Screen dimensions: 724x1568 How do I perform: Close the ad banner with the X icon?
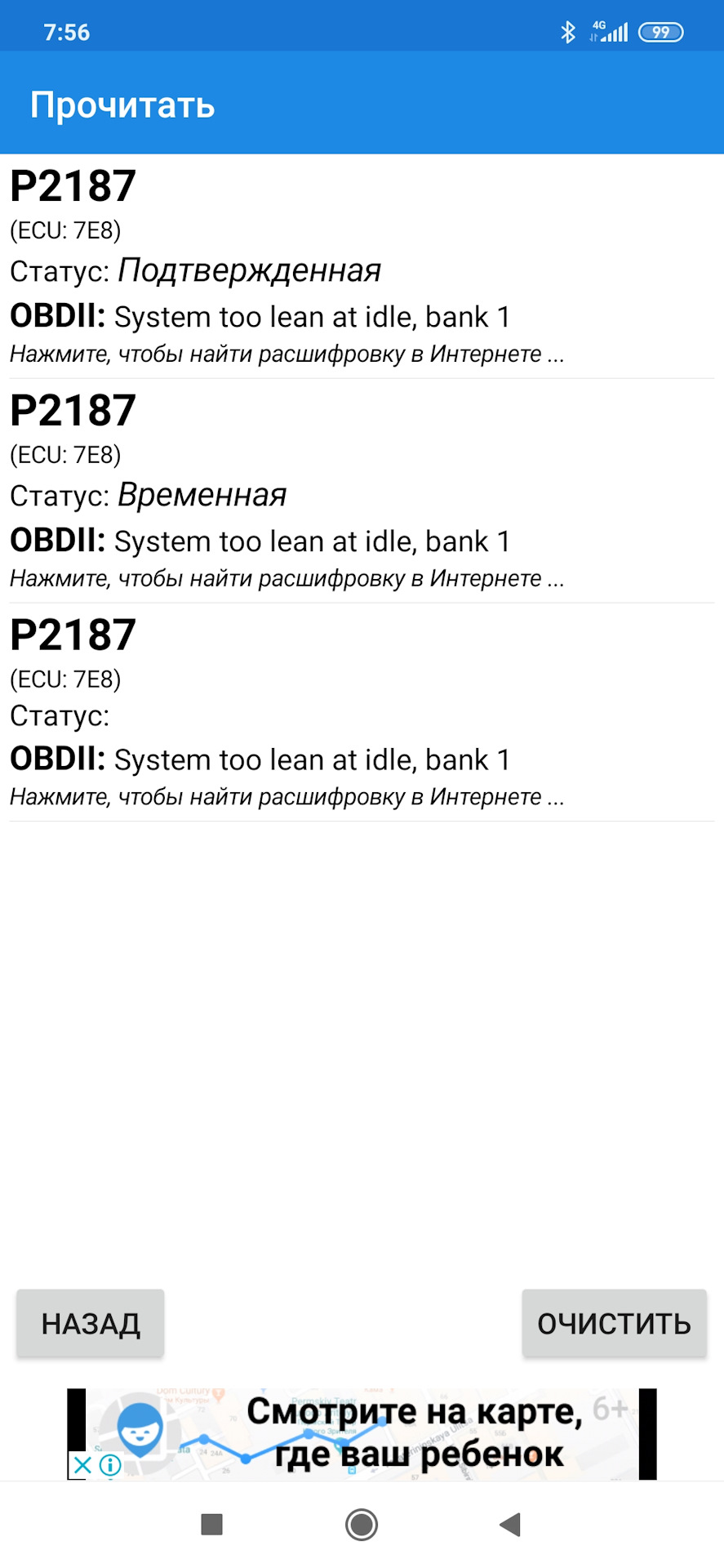pyautogui.click(x=82, y=1464)
